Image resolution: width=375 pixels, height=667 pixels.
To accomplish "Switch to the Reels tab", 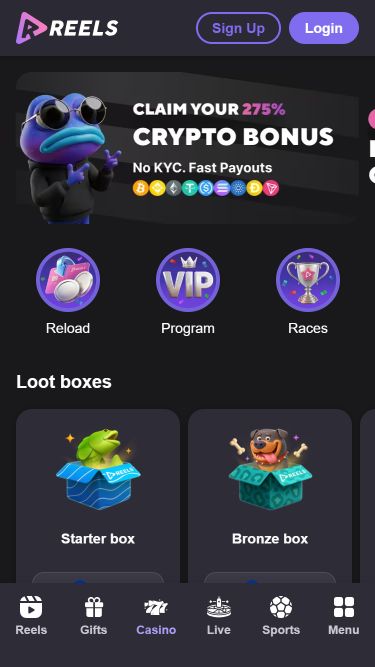I will 31,616.
